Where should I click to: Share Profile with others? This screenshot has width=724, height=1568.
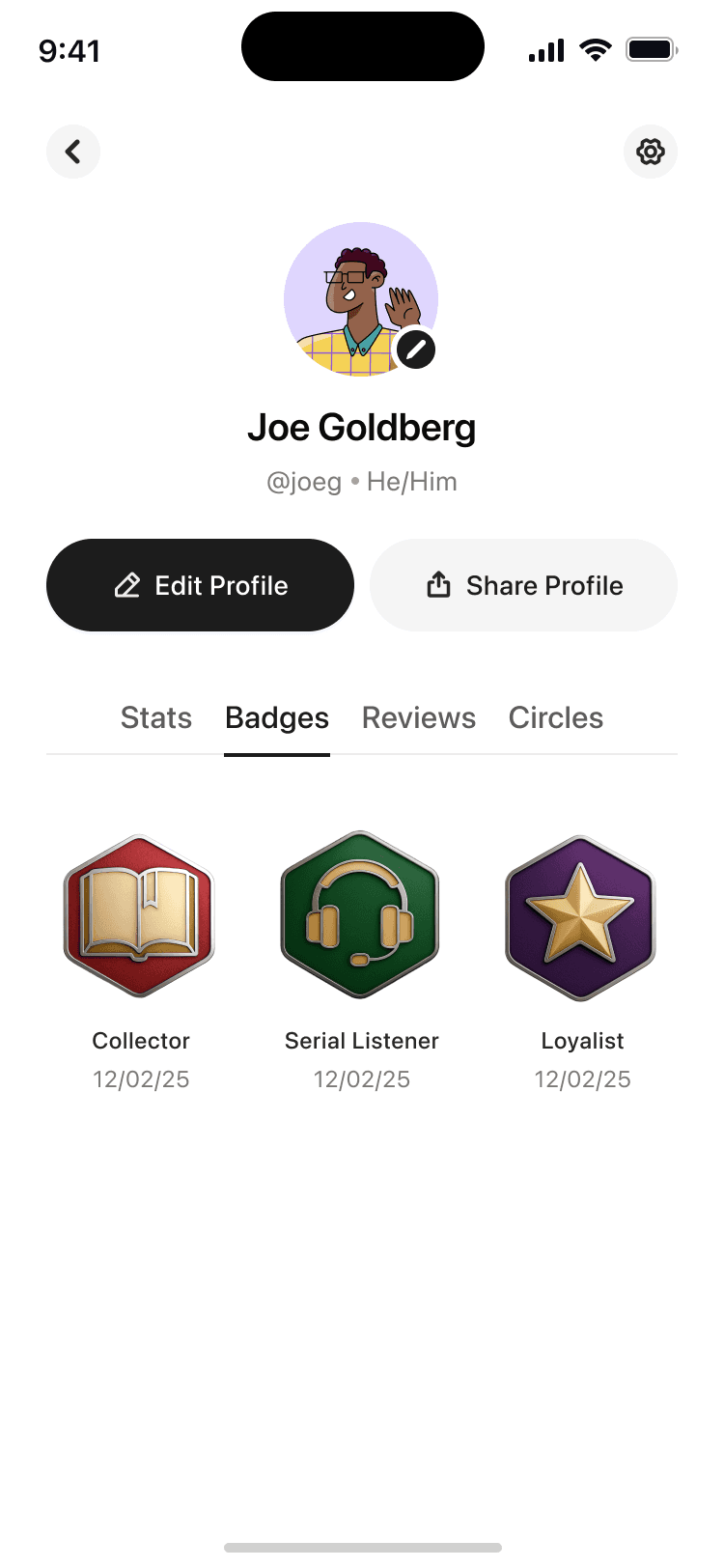[523, 585]
